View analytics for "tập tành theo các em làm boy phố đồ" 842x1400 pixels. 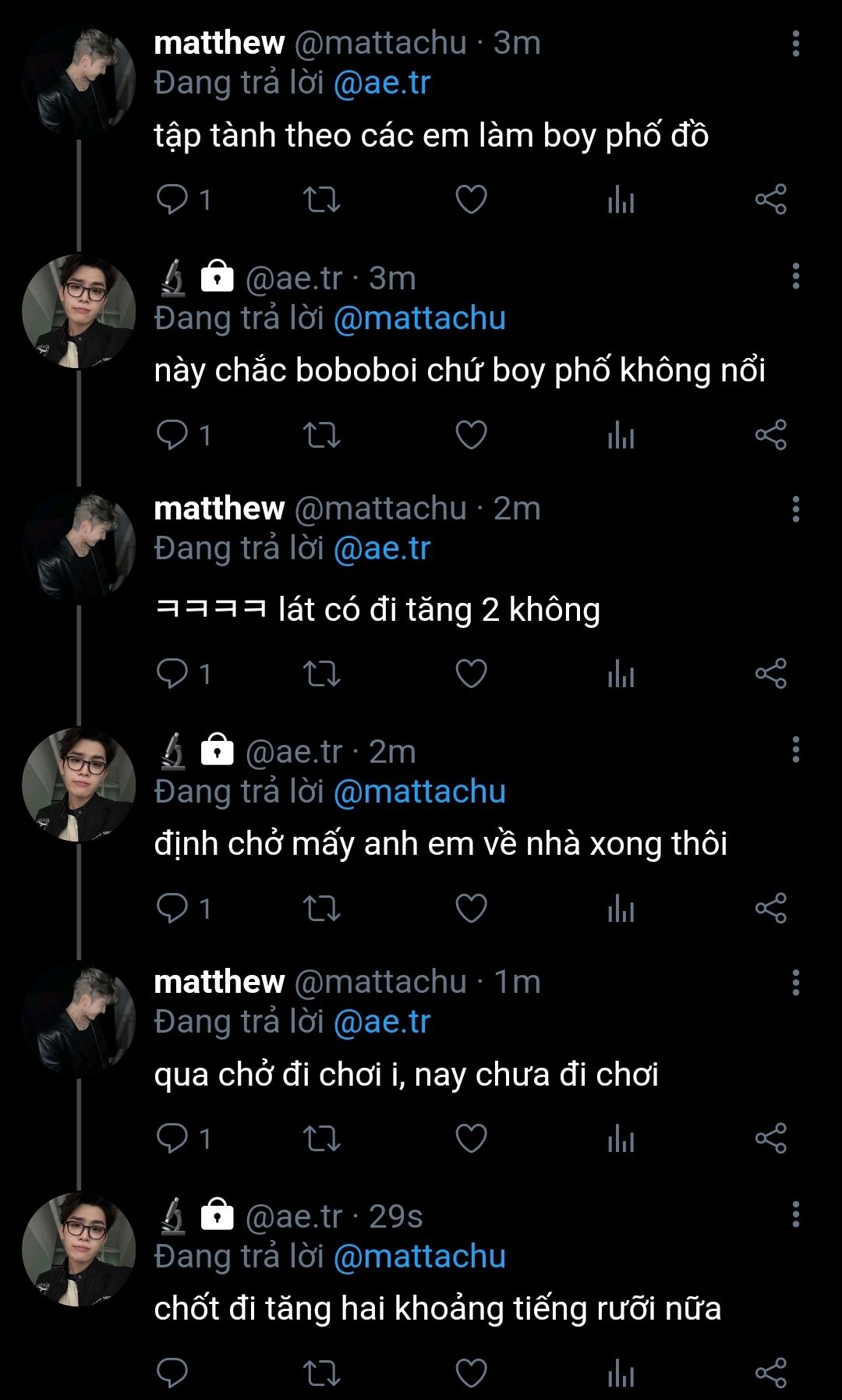tap(621, 200)
